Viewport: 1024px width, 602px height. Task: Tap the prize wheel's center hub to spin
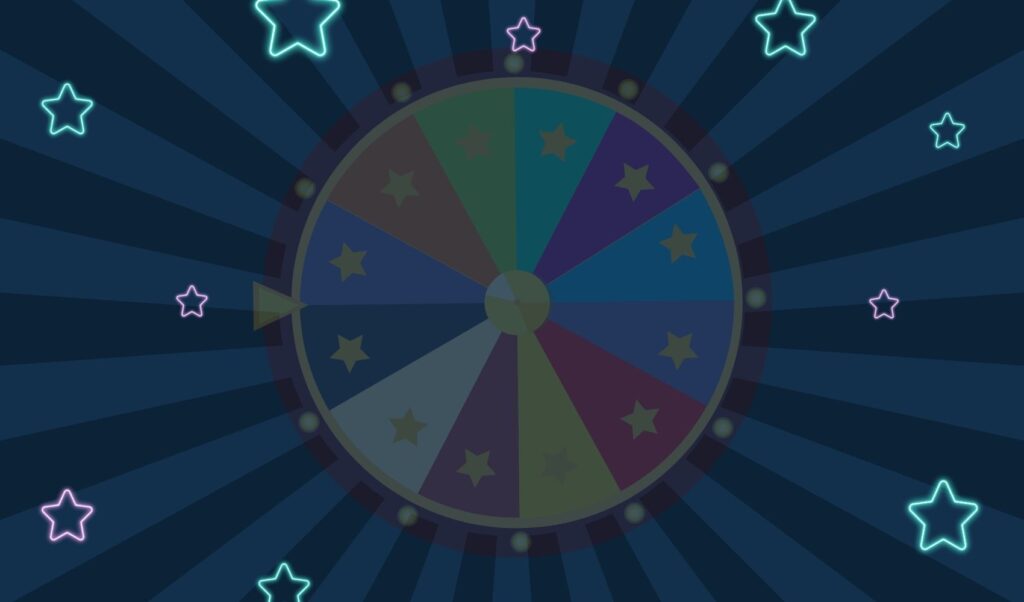point(517,302)
